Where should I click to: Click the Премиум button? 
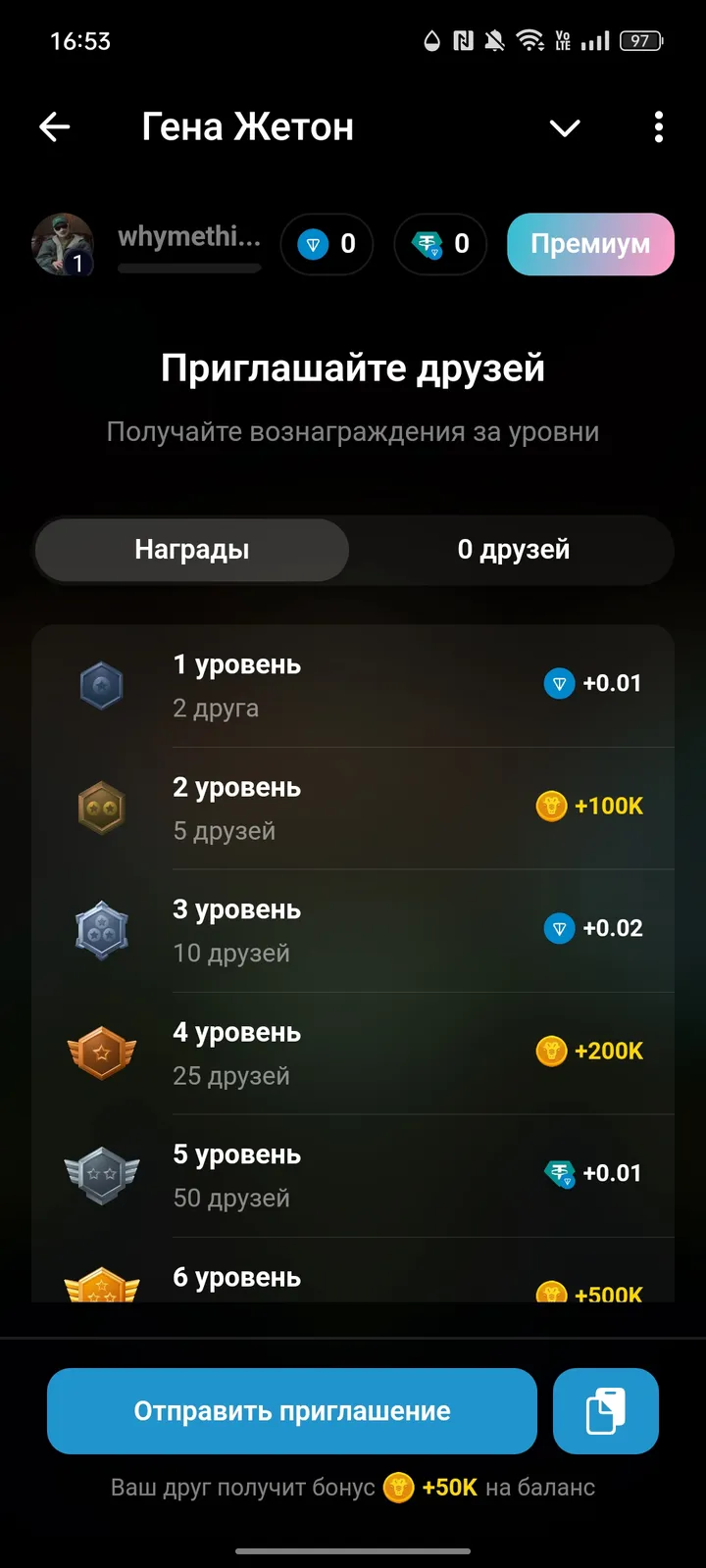click(x=590, y=244)
